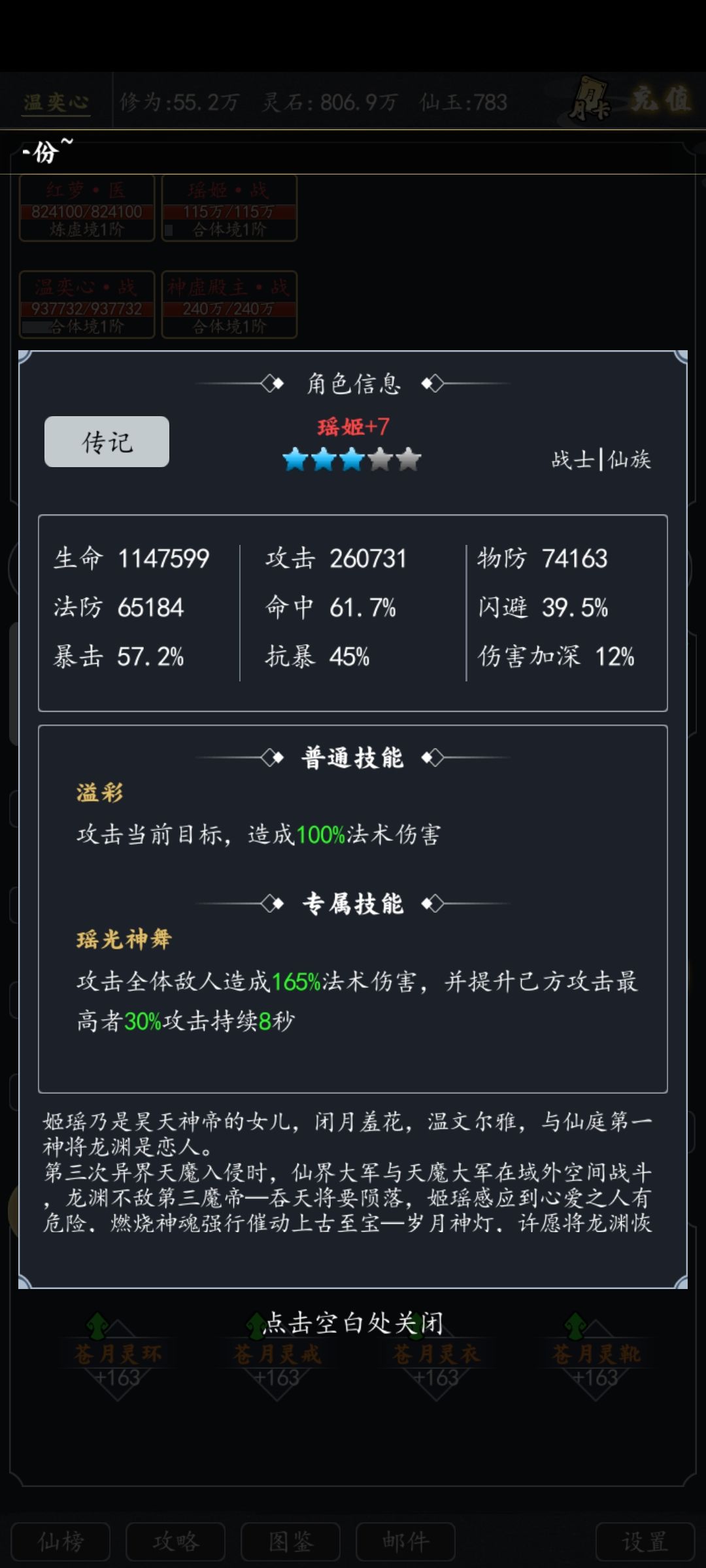Select the fourth star of 瑶姬's rating

(x=380, y=459)
